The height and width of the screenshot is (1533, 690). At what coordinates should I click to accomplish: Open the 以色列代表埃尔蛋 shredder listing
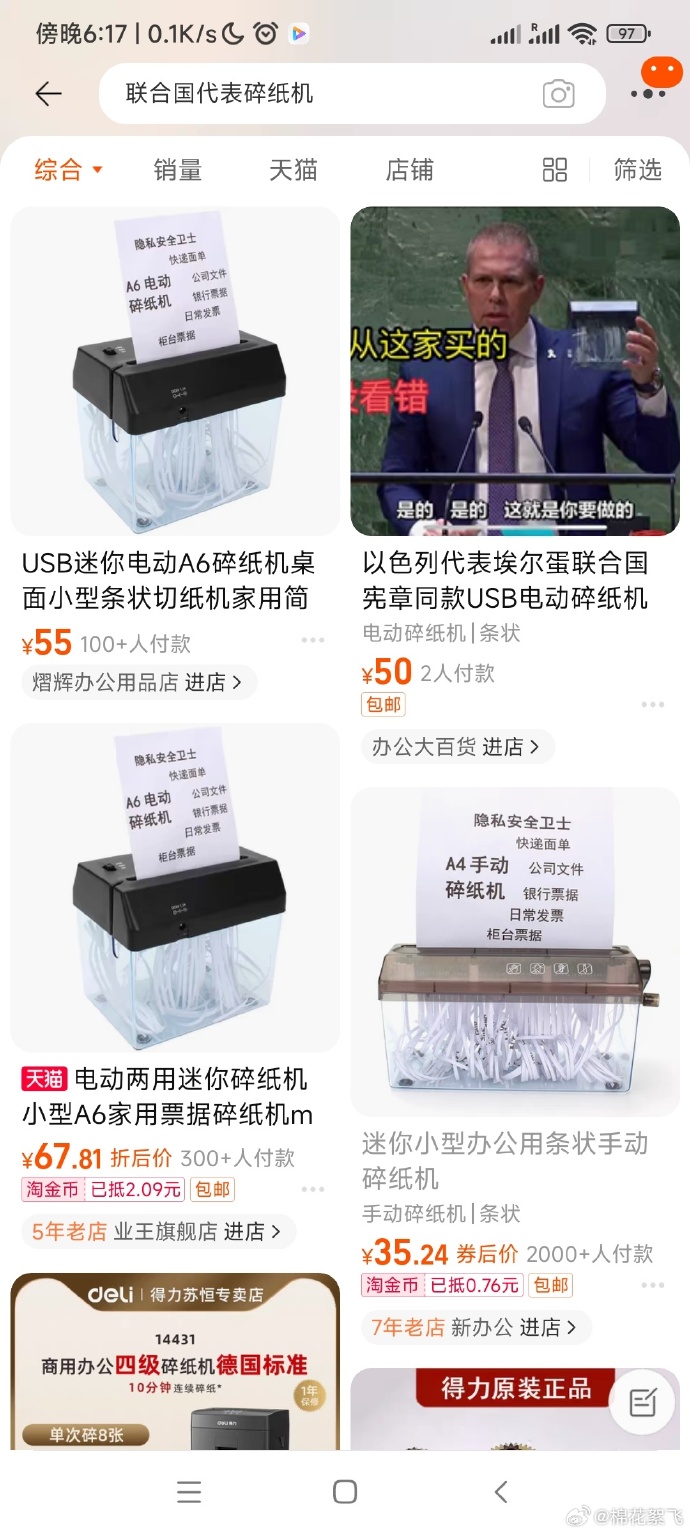(514, 372)
